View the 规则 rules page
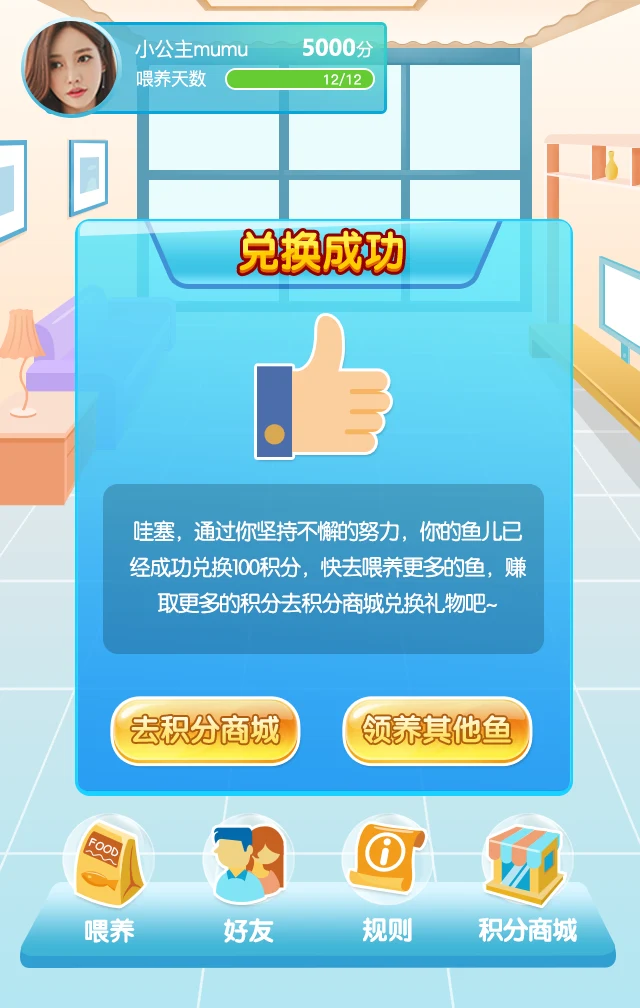Screen dimensions: 640x1008 click(387, 881)
